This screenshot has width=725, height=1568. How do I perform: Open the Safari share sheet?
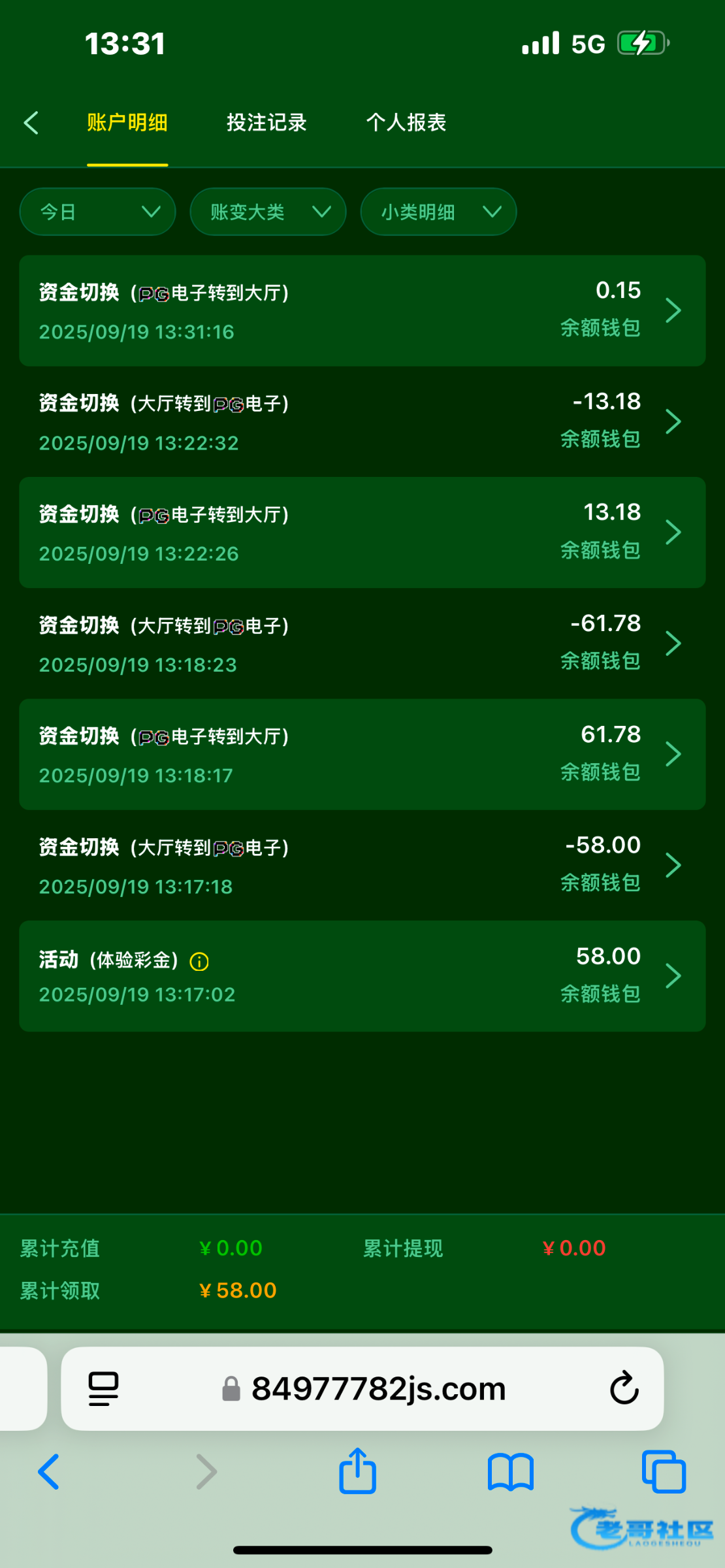pos(357,1472)
